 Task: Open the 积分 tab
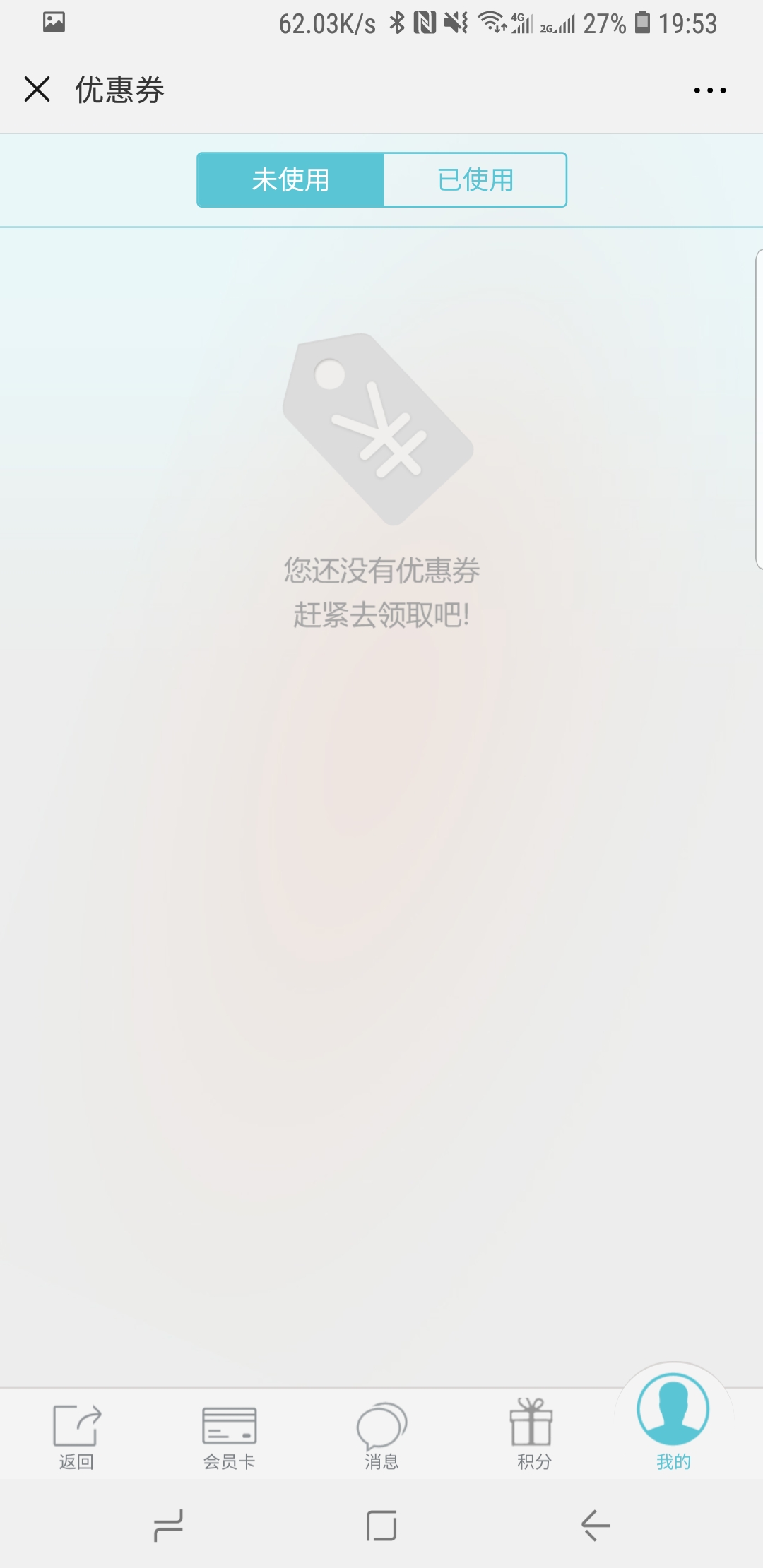[534, 1435]
